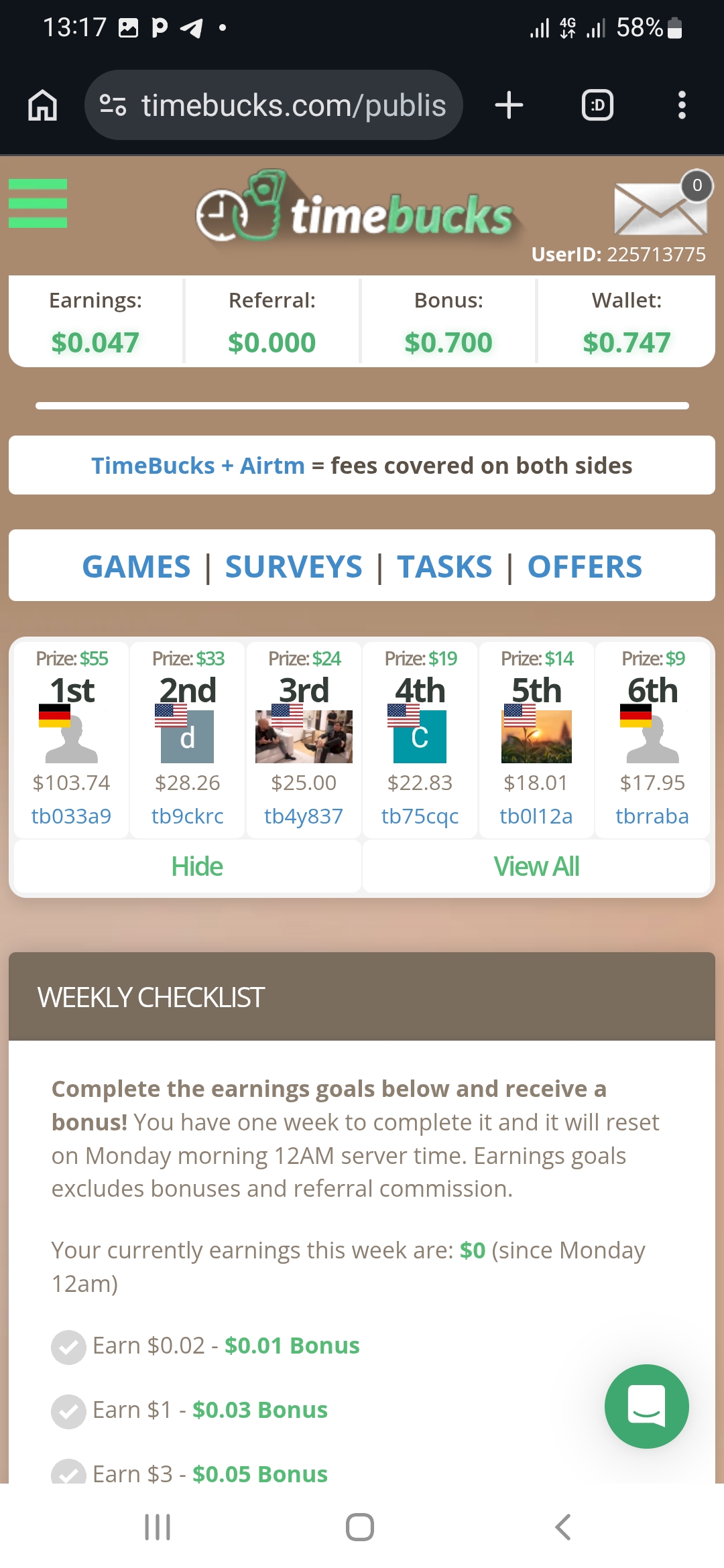The width and height of the screenshot is (724, 1568).
Task: View All leaderboard rankings
Action: coord(536,866)
